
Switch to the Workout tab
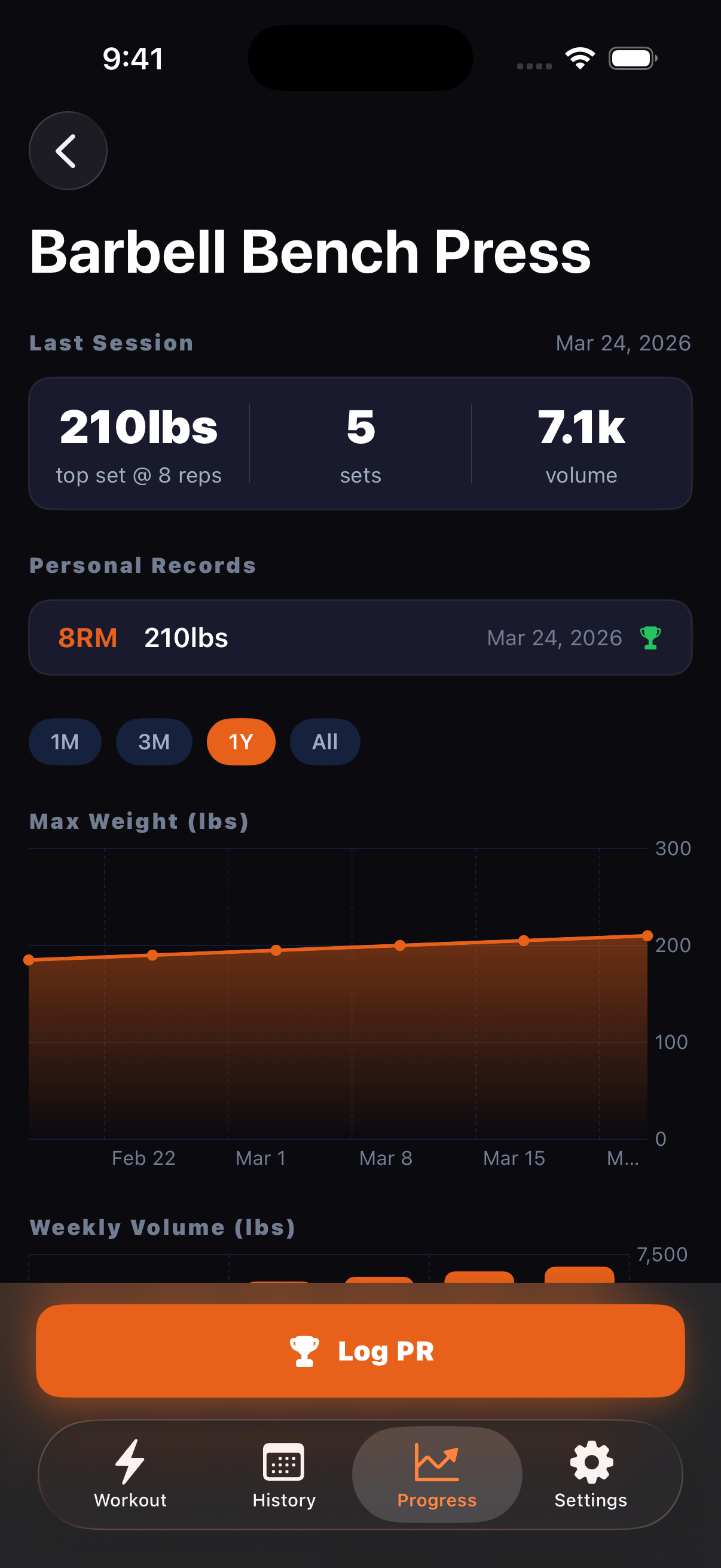coord(130,1474)
